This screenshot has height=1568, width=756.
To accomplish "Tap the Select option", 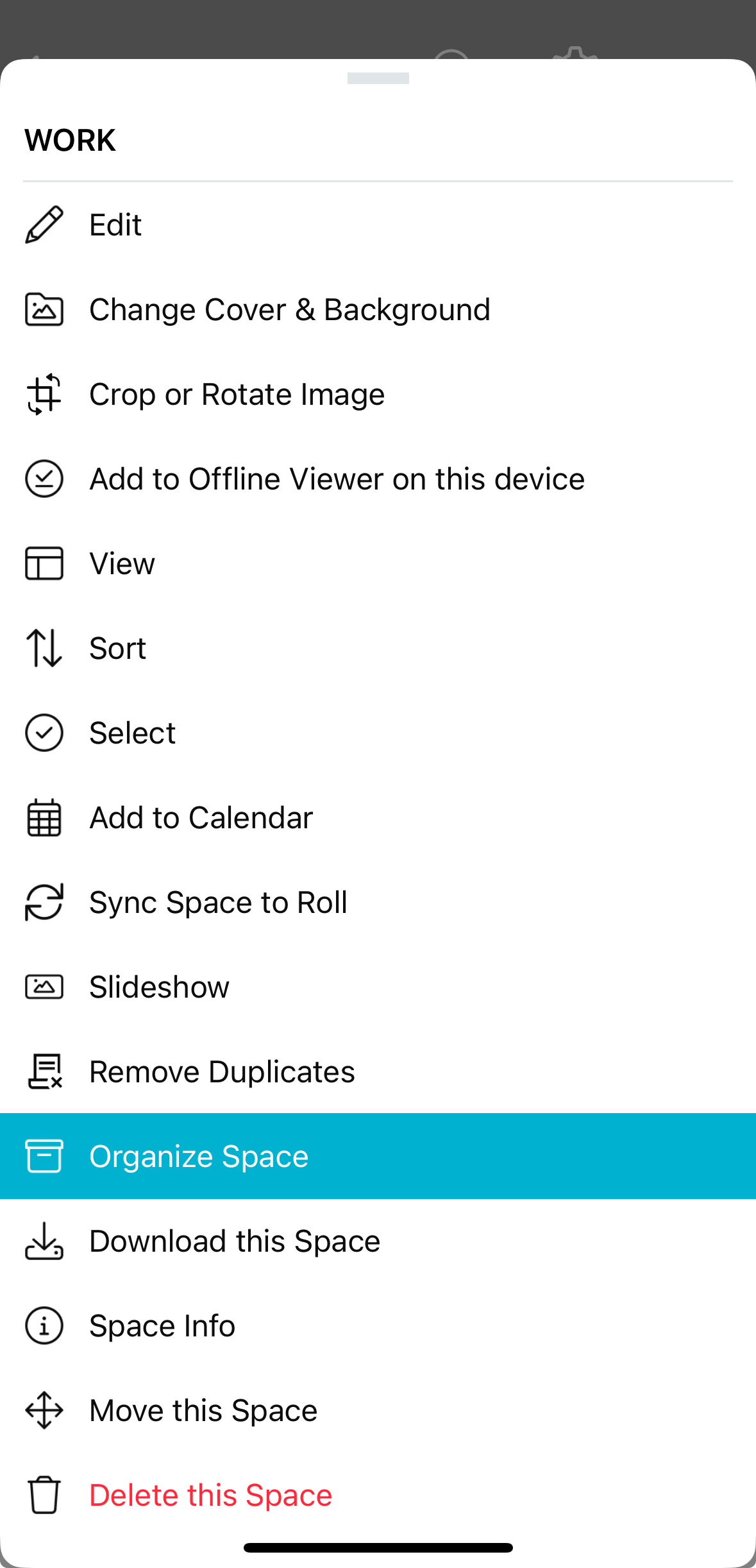I will click(x=132, y=733).
